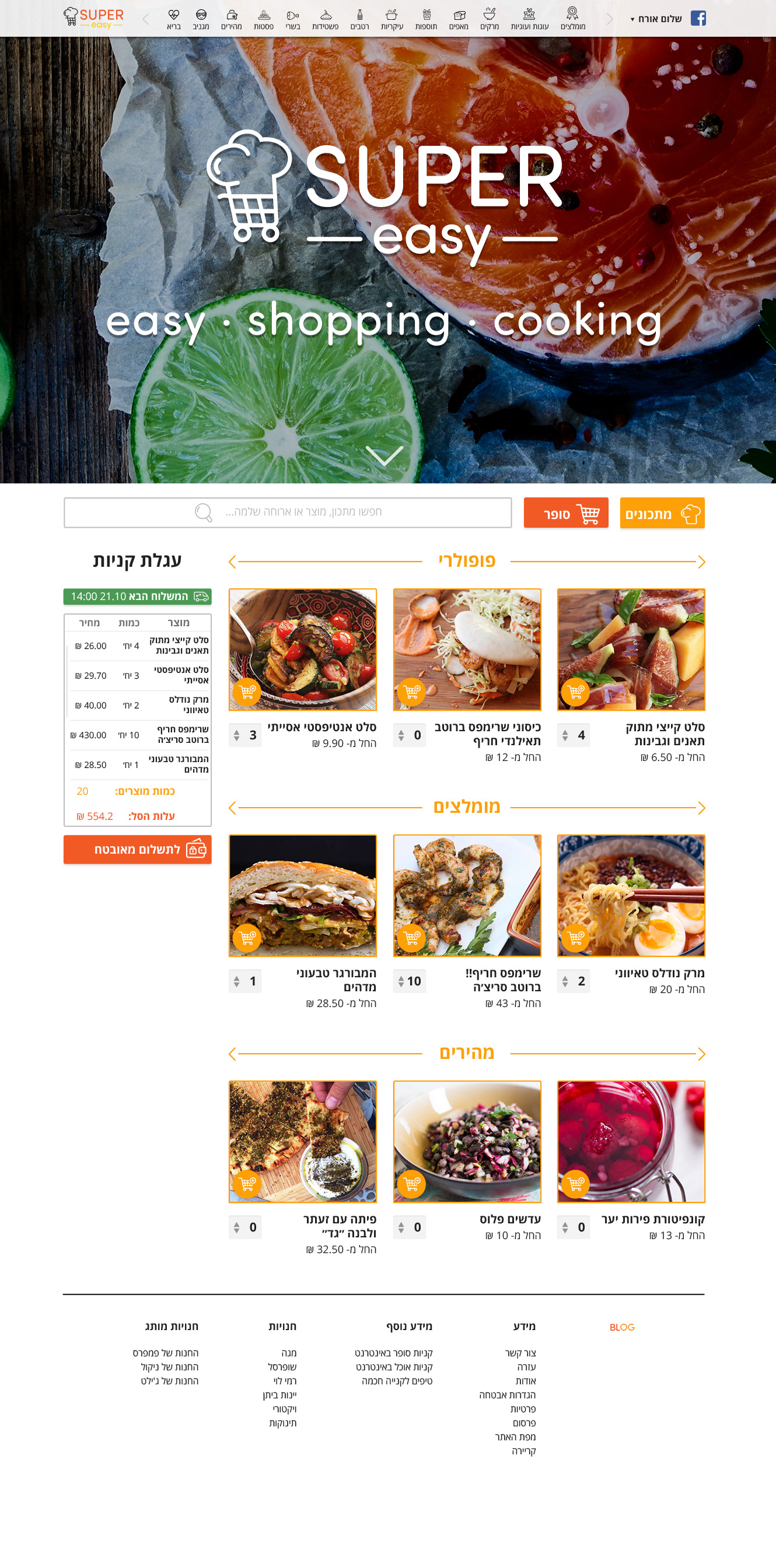
Task: Open the Facebook icon in header
Action: pos(698,18)
